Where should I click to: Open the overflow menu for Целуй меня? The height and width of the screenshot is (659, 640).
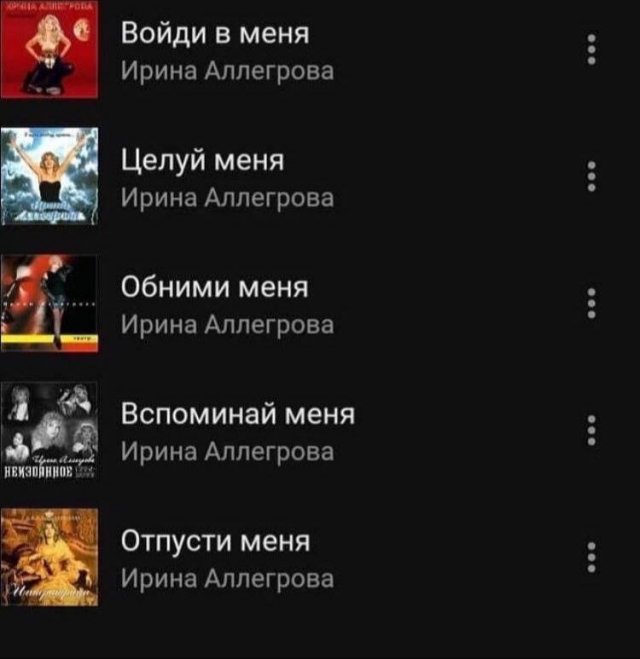tap(592, 176)
